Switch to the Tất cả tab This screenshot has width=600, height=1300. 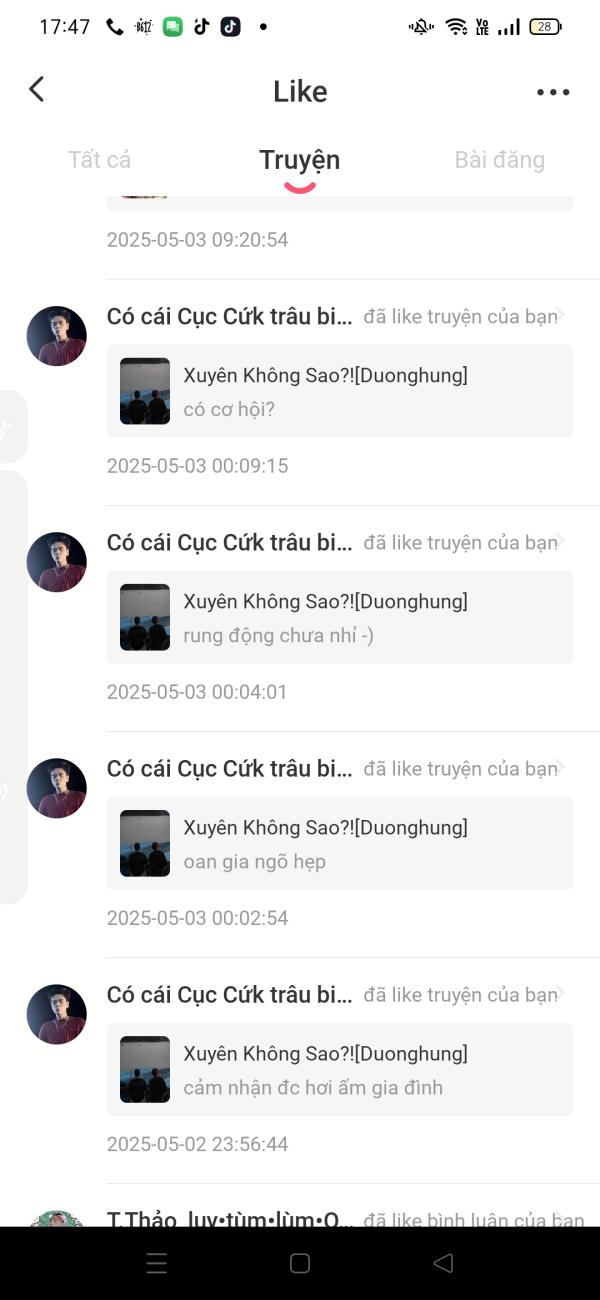[x=99, y=160]
